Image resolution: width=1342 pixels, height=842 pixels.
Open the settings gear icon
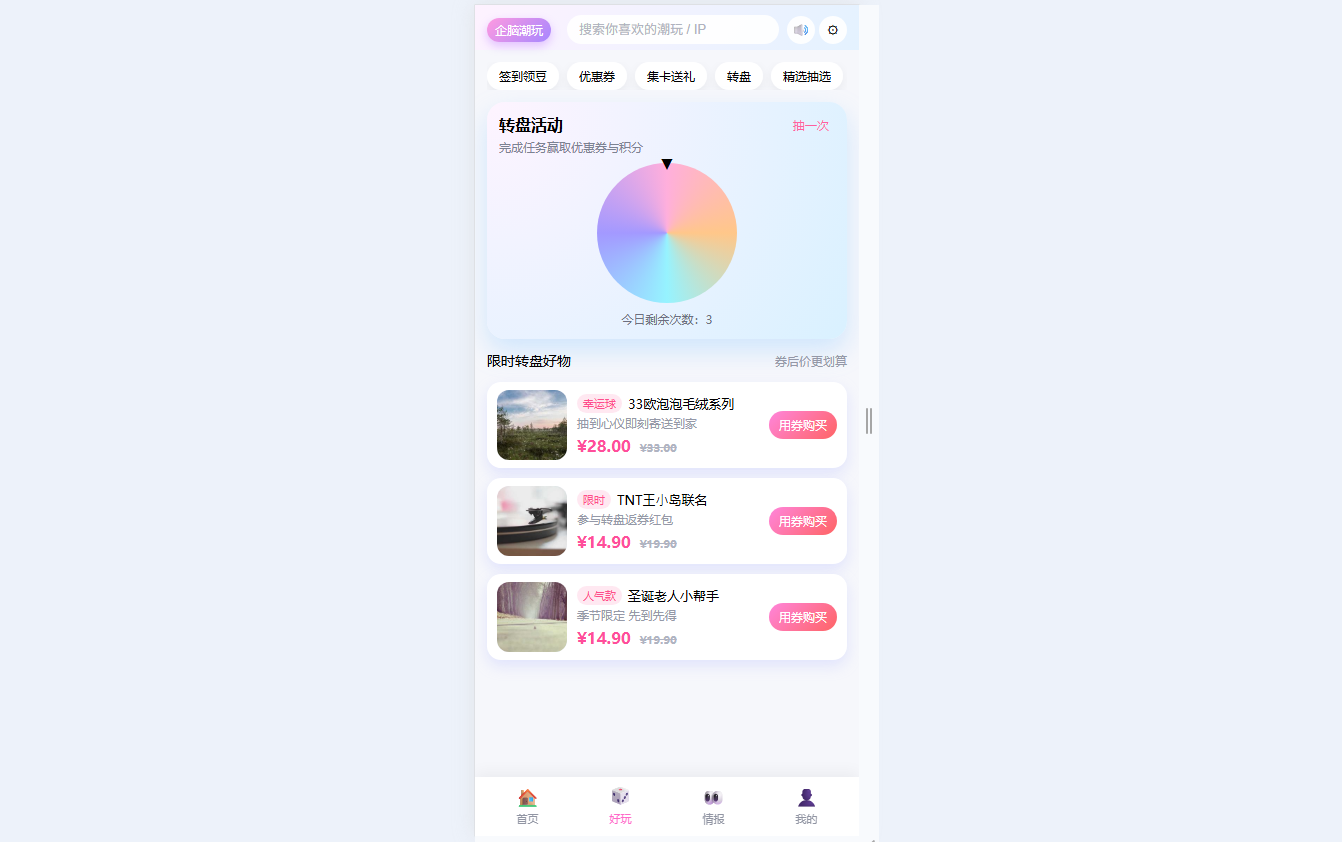[x=833, y=30]
